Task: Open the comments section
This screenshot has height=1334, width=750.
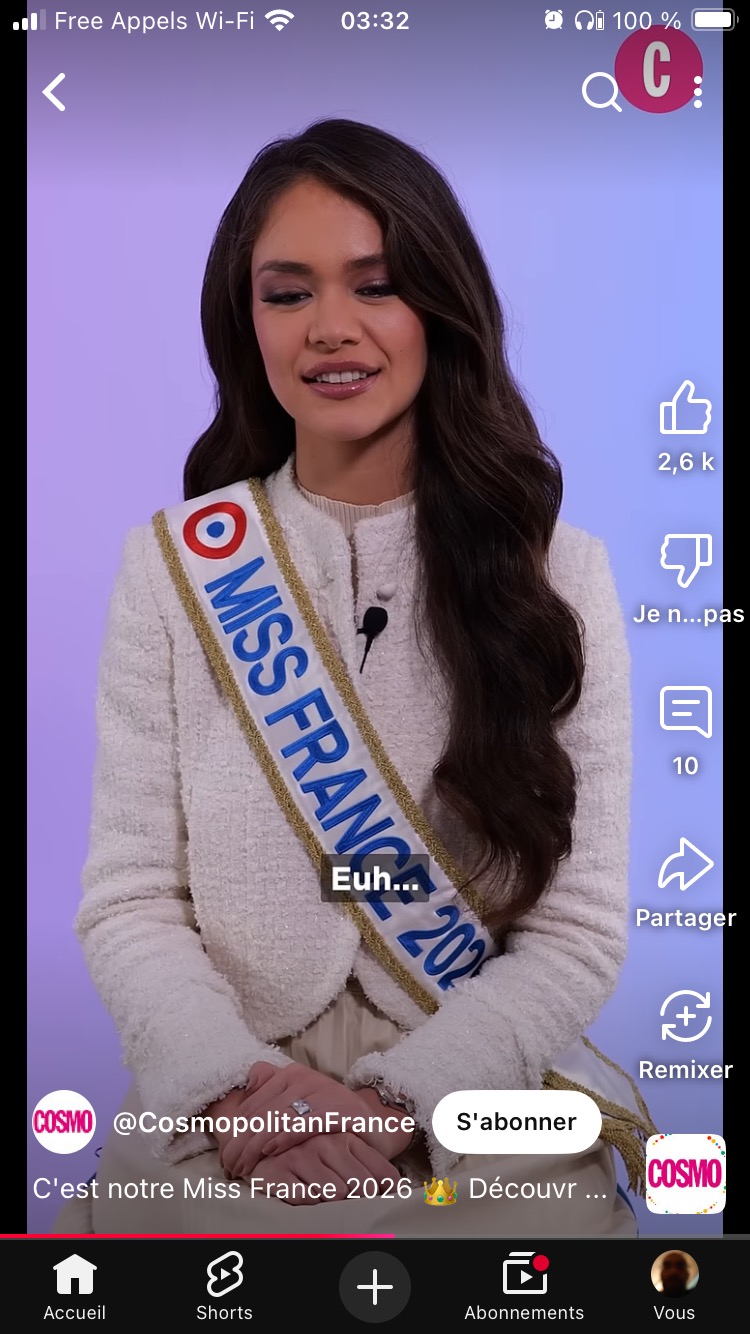Action: tap(685, 714)
